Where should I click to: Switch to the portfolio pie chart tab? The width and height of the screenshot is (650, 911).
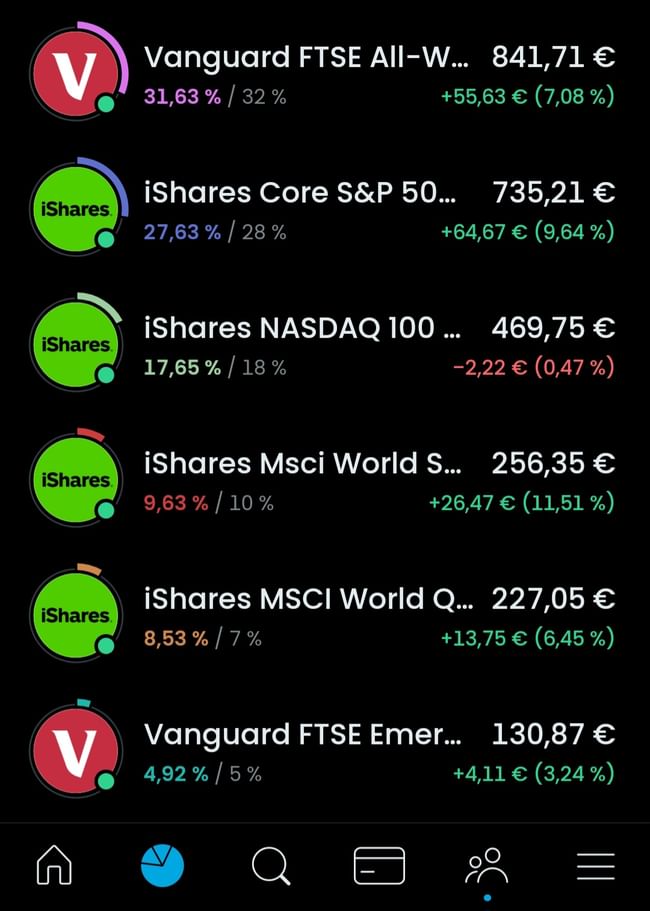pyautogui.click(x=162, y=865)
